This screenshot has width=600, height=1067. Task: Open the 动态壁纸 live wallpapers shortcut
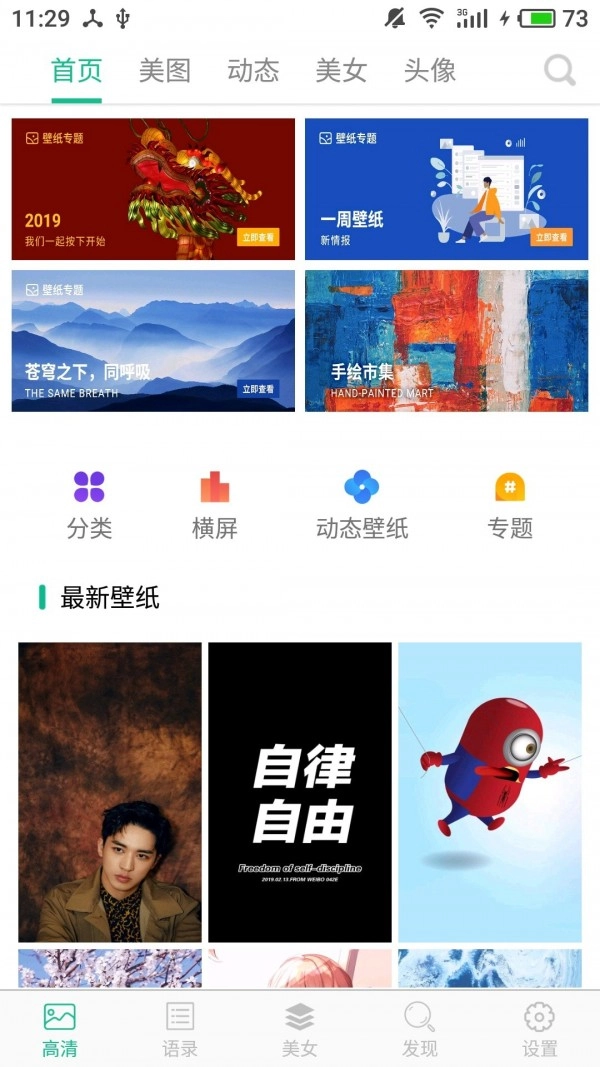click(x=362, y=505)
